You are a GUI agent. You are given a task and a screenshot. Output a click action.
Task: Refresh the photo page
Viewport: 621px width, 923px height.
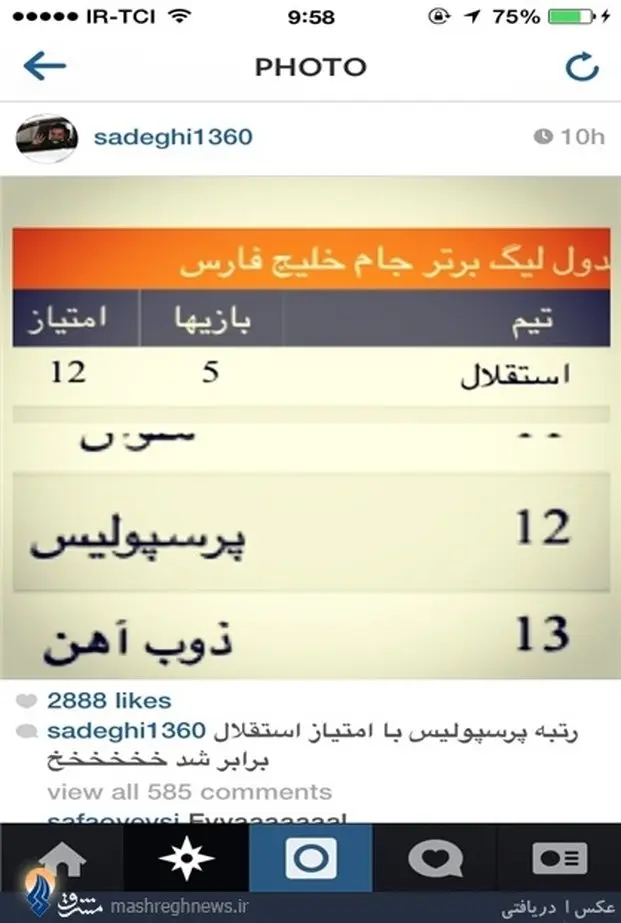581,67
